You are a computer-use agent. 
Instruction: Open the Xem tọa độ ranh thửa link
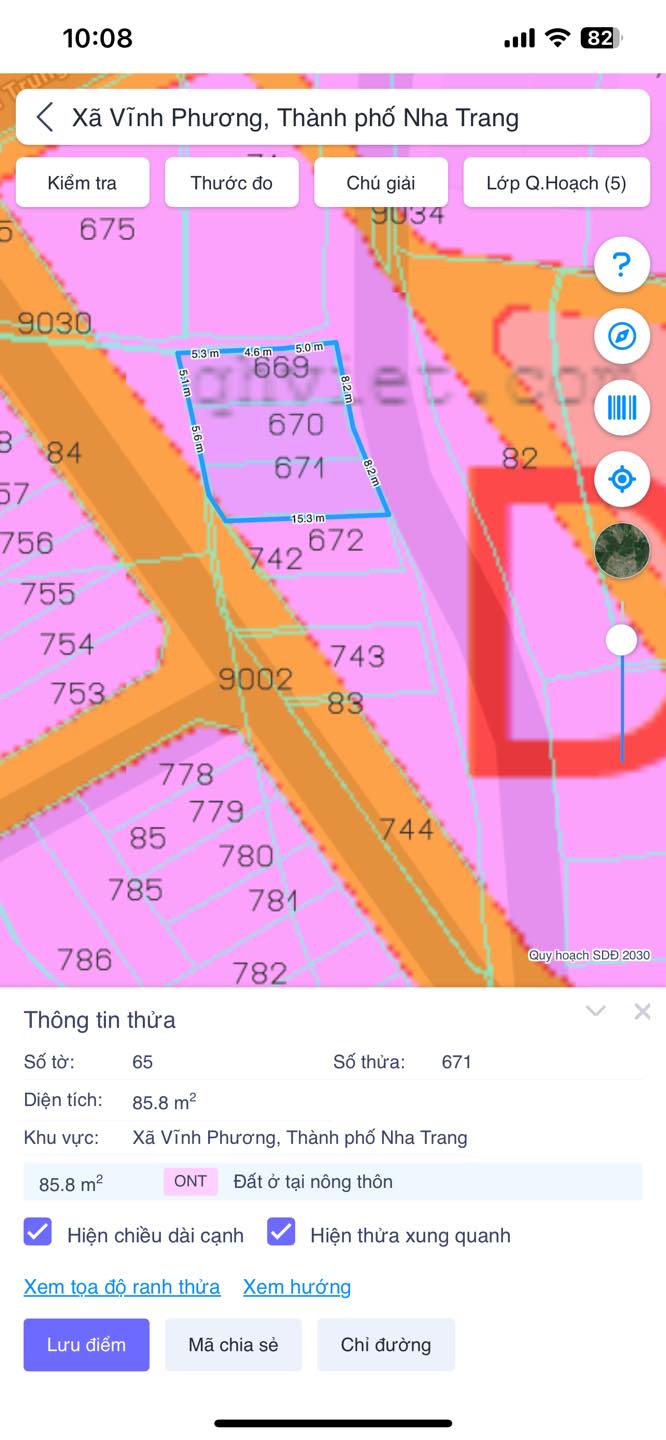122,1287
